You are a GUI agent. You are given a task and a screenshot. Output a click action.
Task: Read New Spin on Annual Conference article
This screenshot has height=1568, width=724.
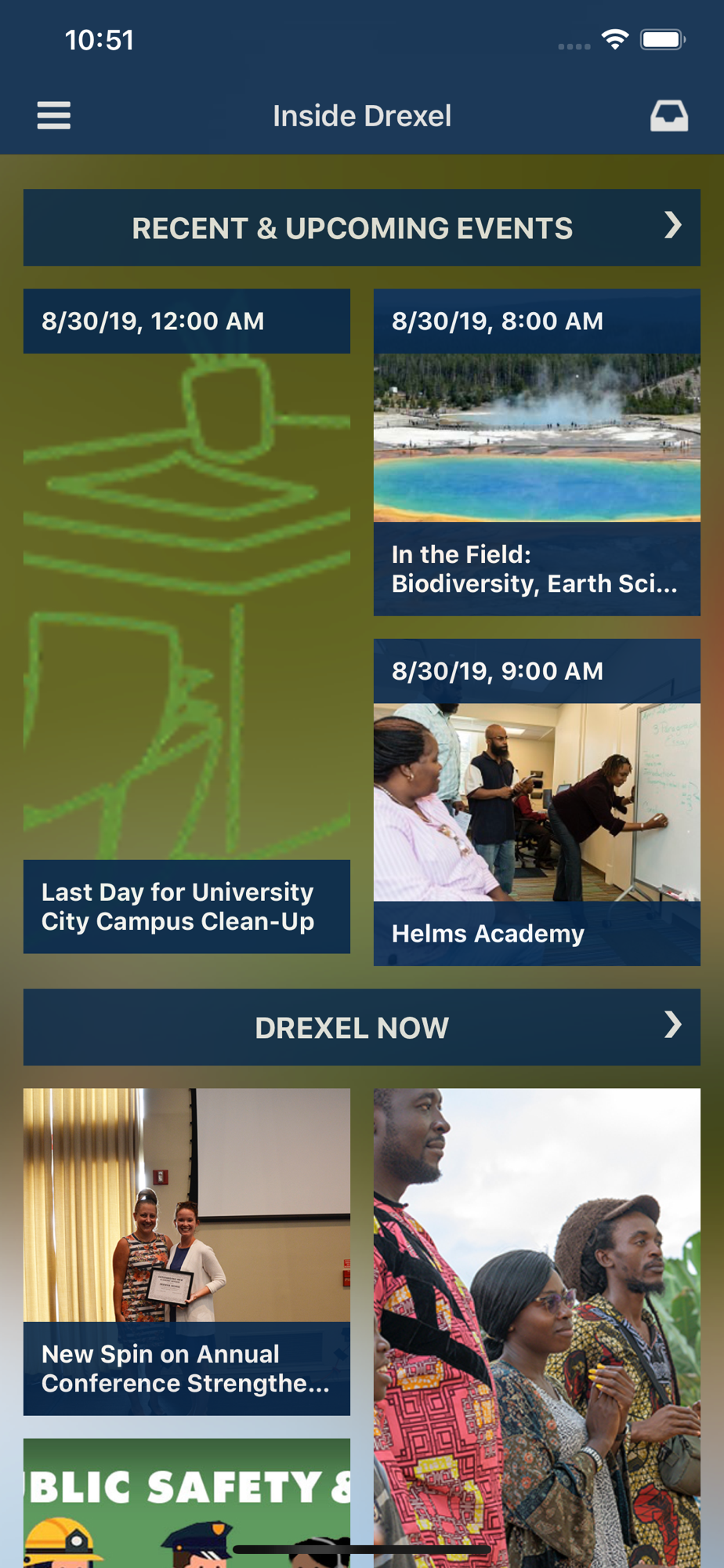click(186, 1251)
